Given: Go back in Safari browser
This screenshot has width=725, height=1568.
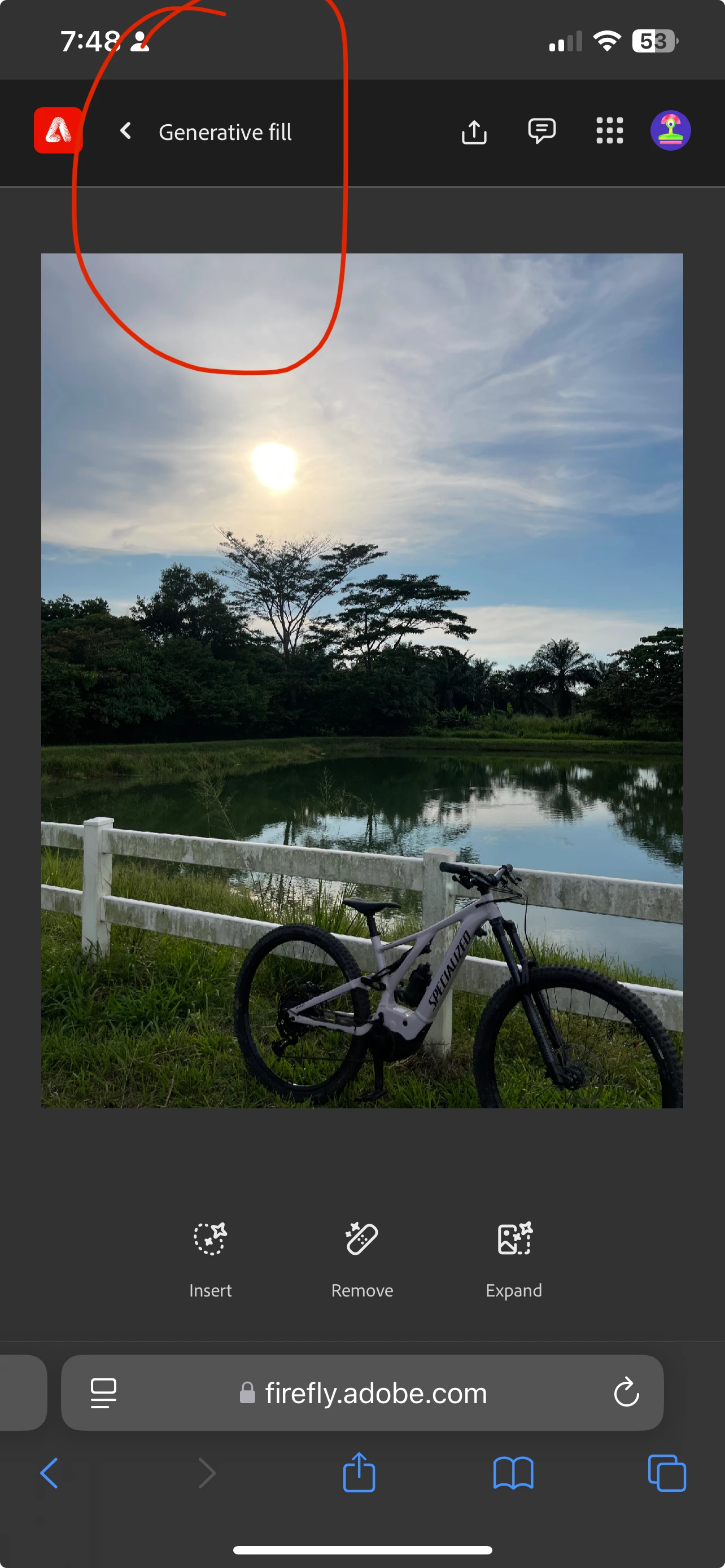Looking at the screenshot, I should tap(49, 1474).
